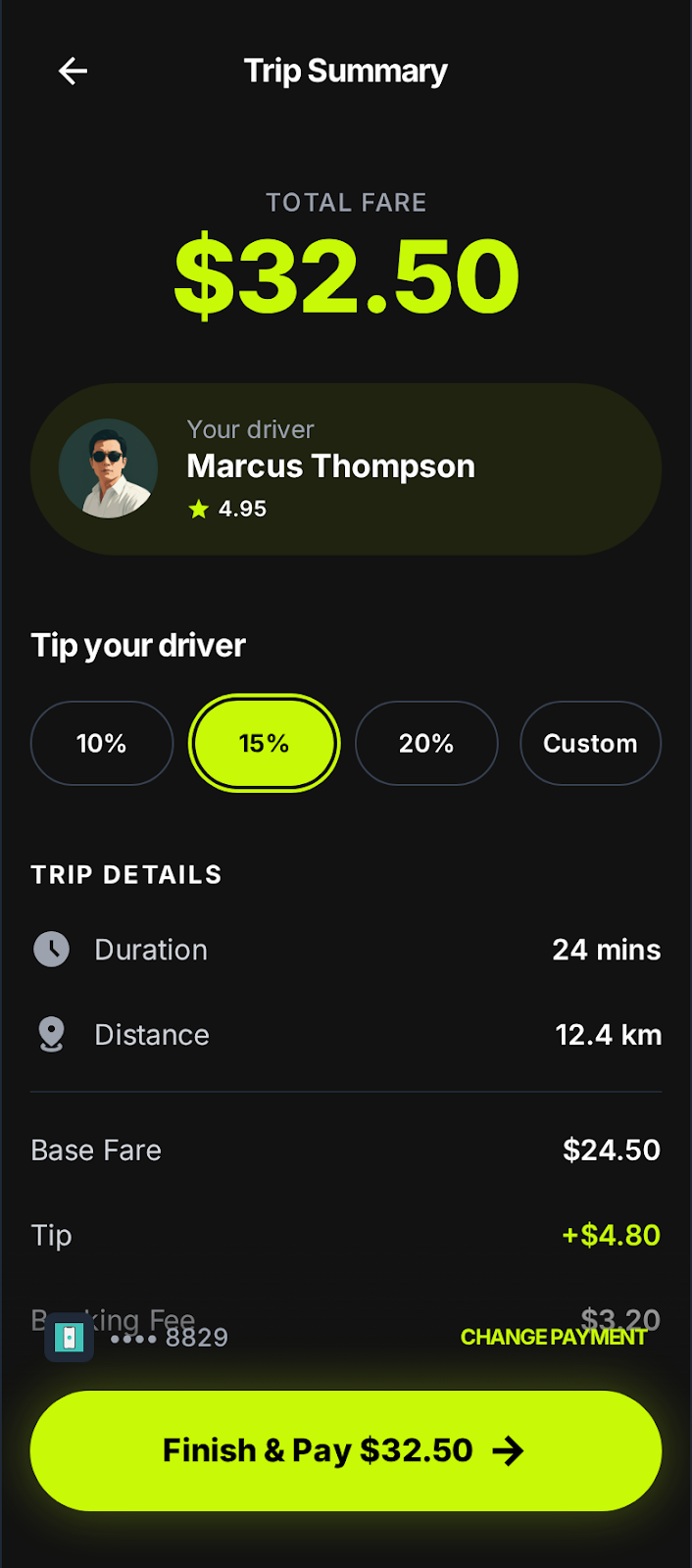Tap Change Payment link
Viewport: 692px width, 1568px height.
coord(553,1337)
